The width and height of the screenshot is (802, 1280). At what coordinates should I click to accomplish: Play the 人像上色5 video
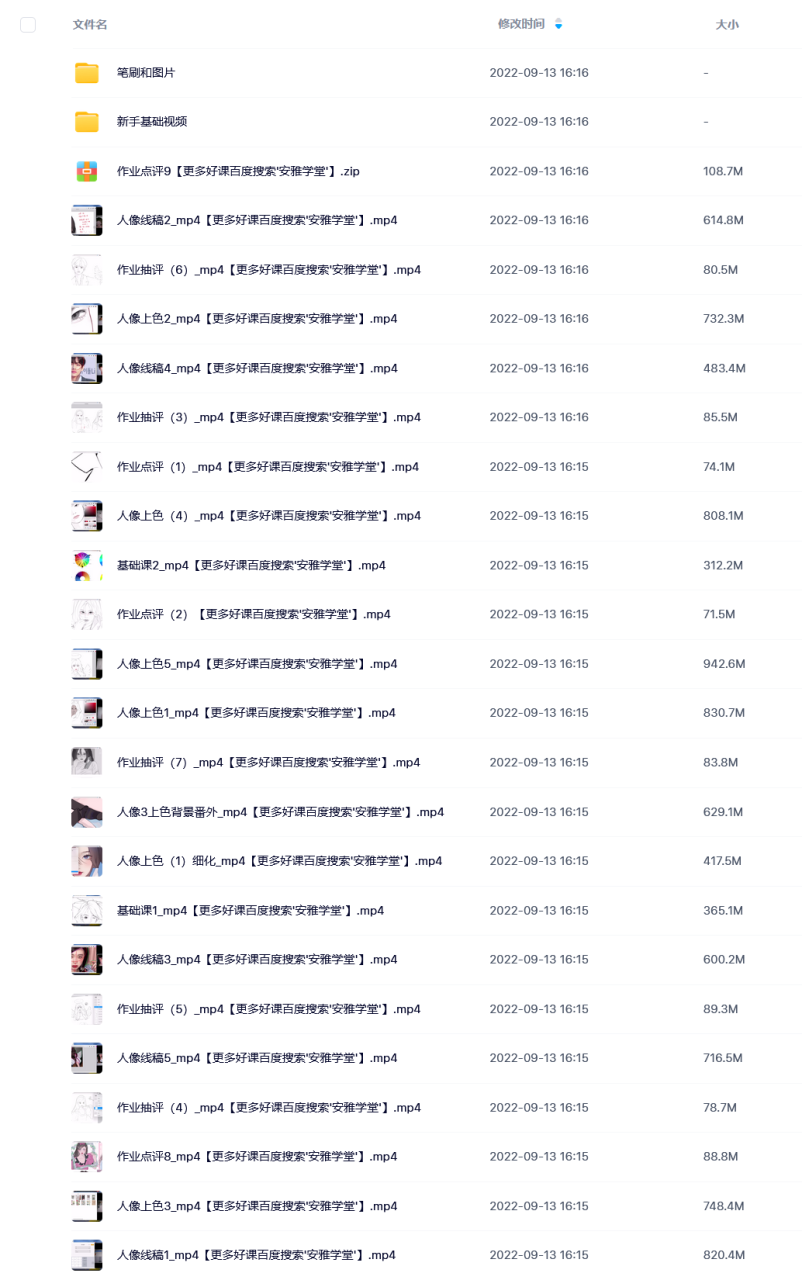(x=257, y=664)
